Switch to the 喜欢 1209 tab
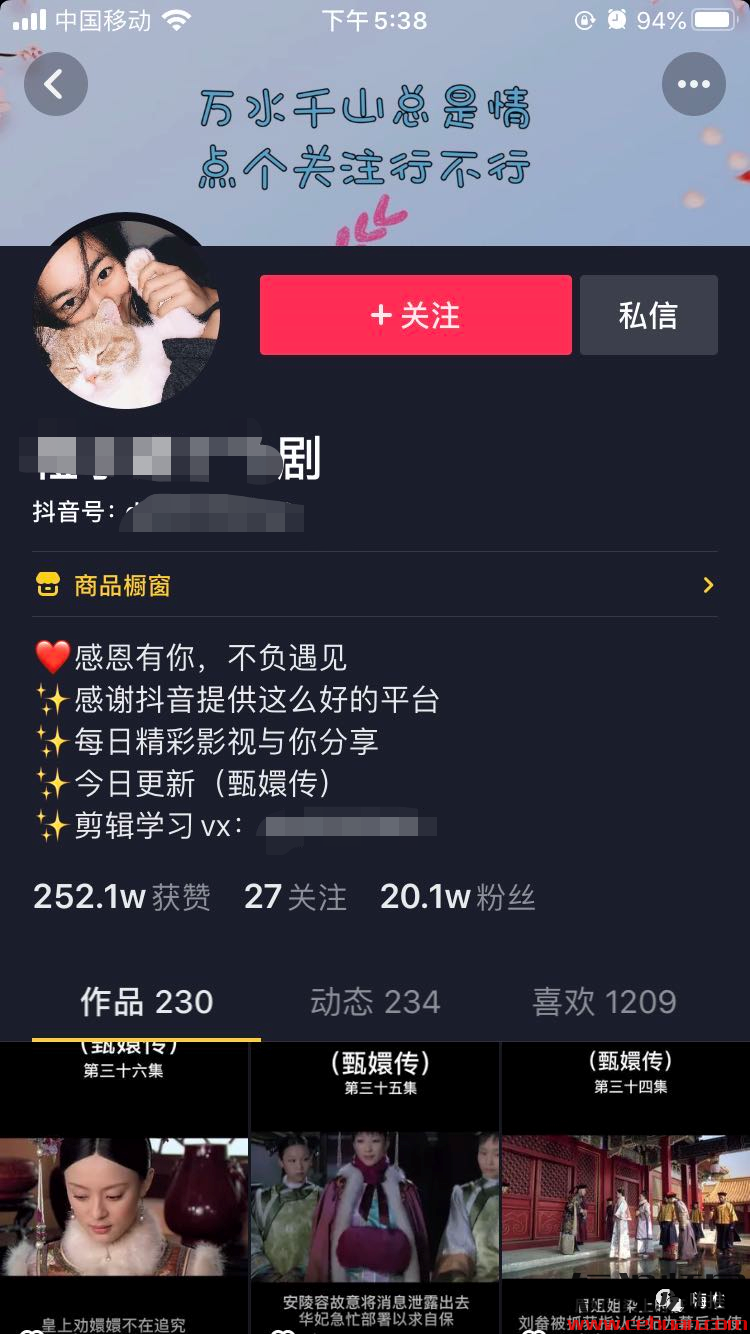The image size is (750, 1334). click(604, 1002)
